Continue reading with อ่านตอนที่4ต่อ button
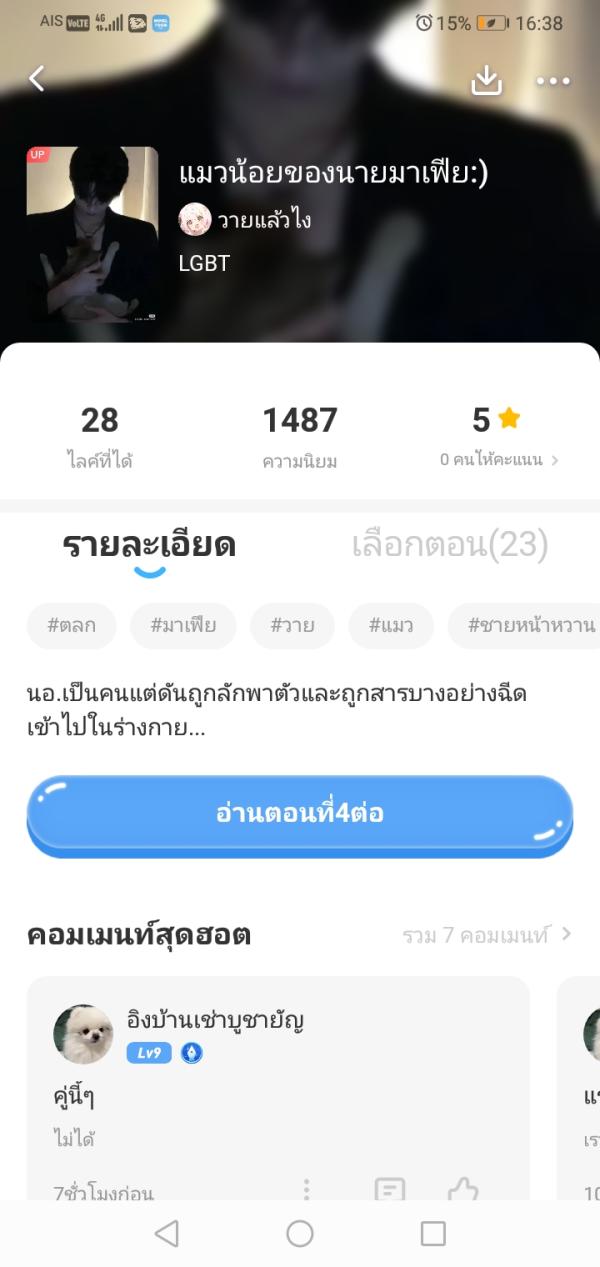The height and width of the screenshot is (1267, 600). [x=300, y=813]
